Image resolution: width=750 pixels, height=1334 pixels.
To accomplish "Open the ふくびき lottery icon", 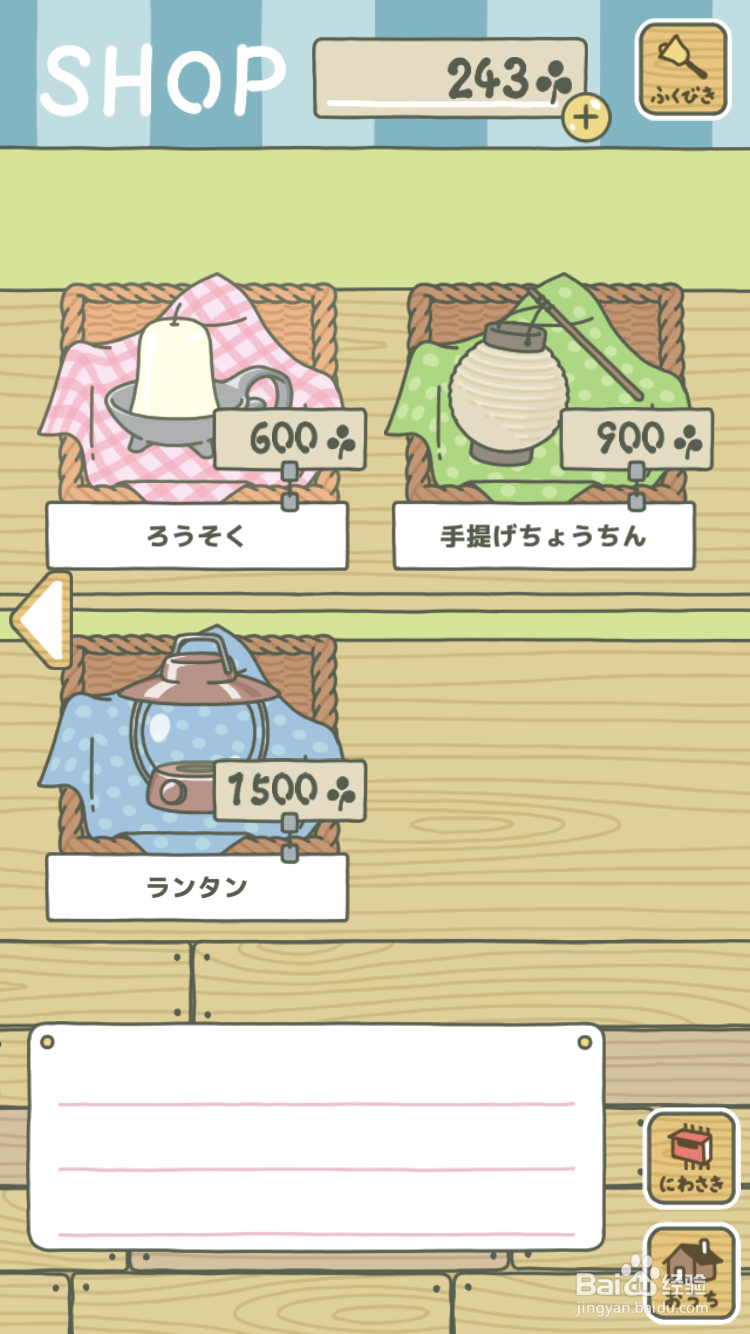I will [x=684, y=72].
